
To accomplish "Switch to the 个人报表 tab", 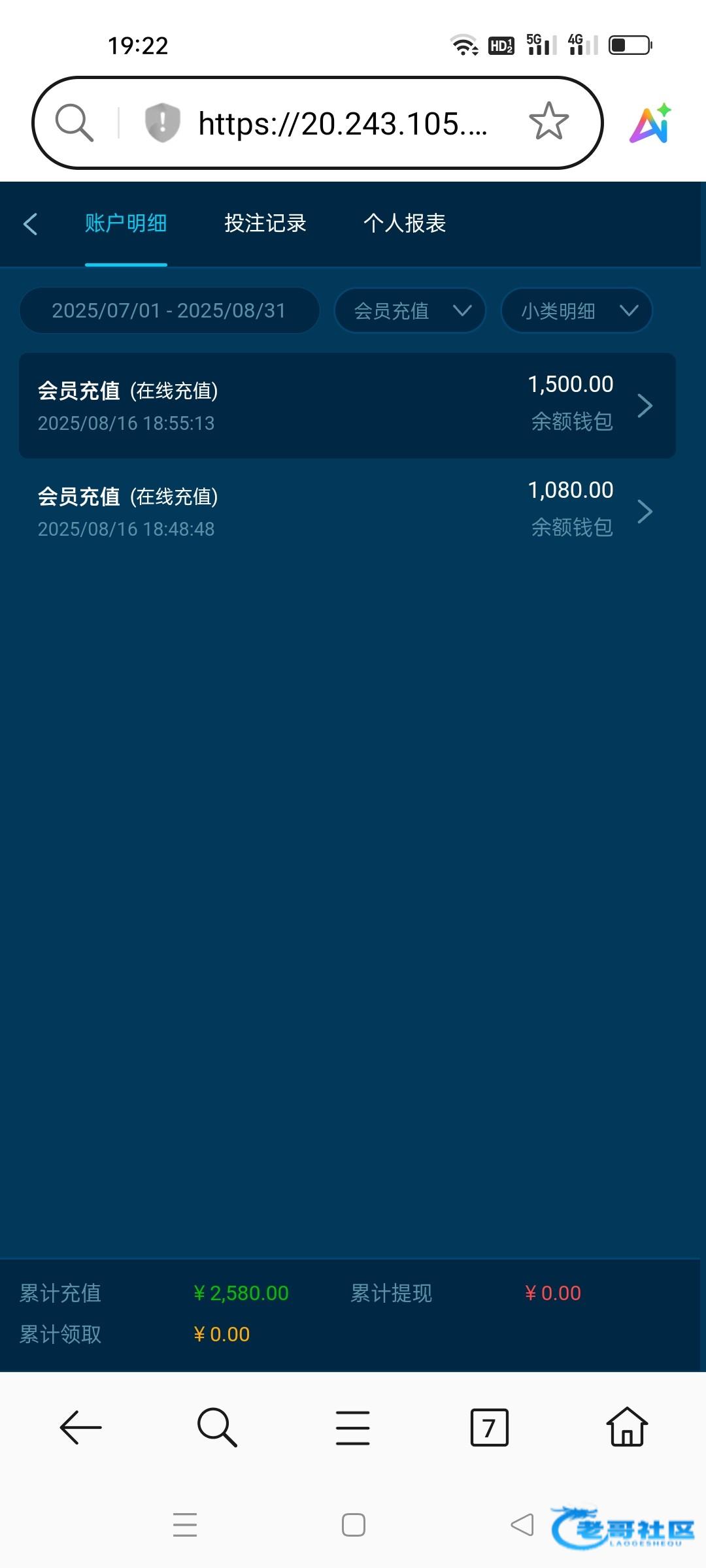I will click(404, 223).
